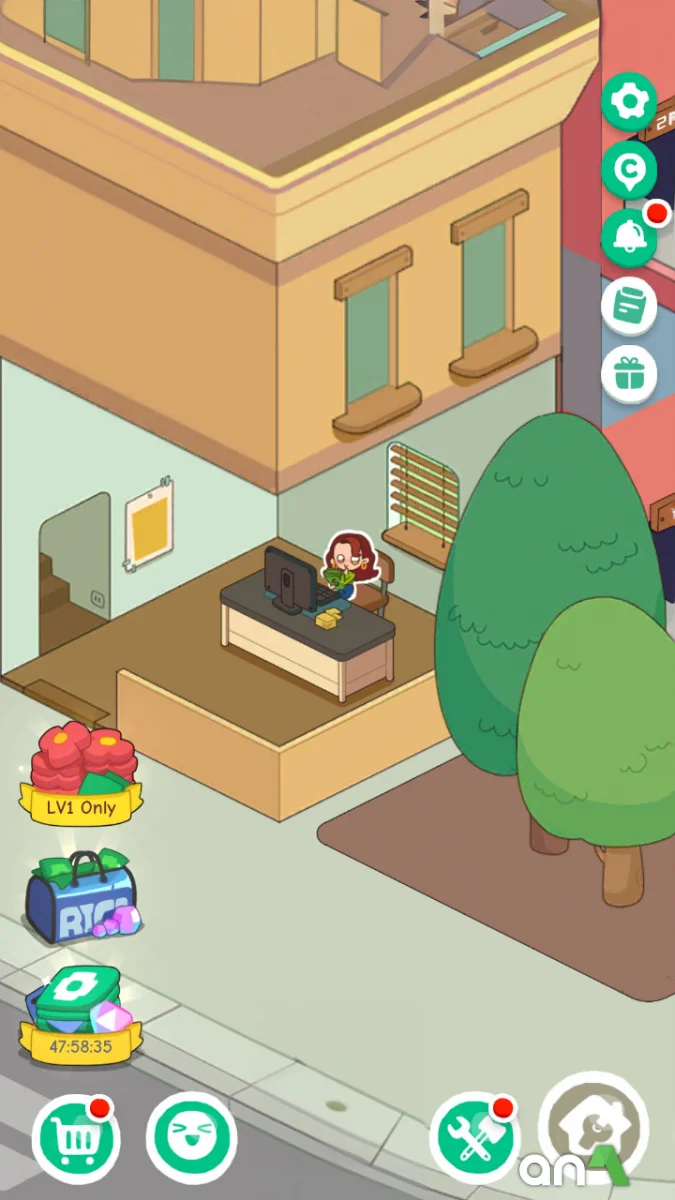
Task: Open the settings gear
Action: (x=629, y=101)
